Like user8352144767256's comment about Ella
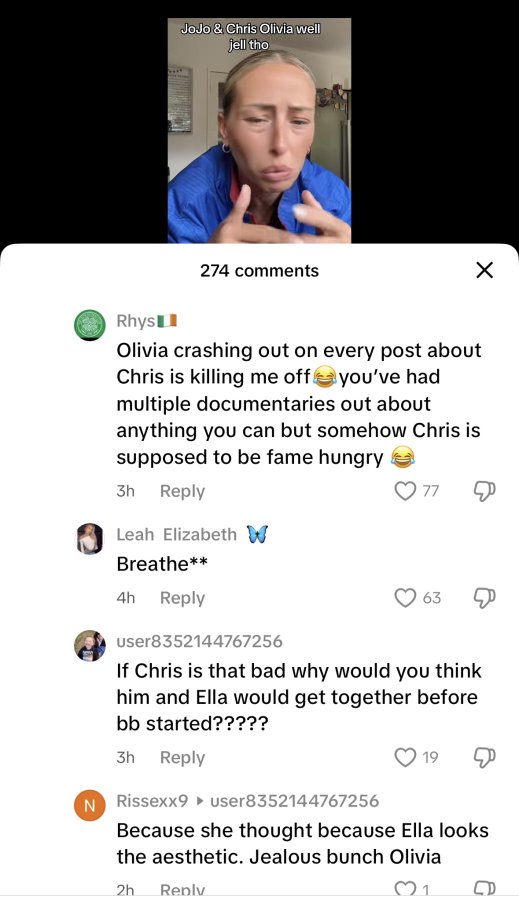519x900 pixels. tap(405, 758)
